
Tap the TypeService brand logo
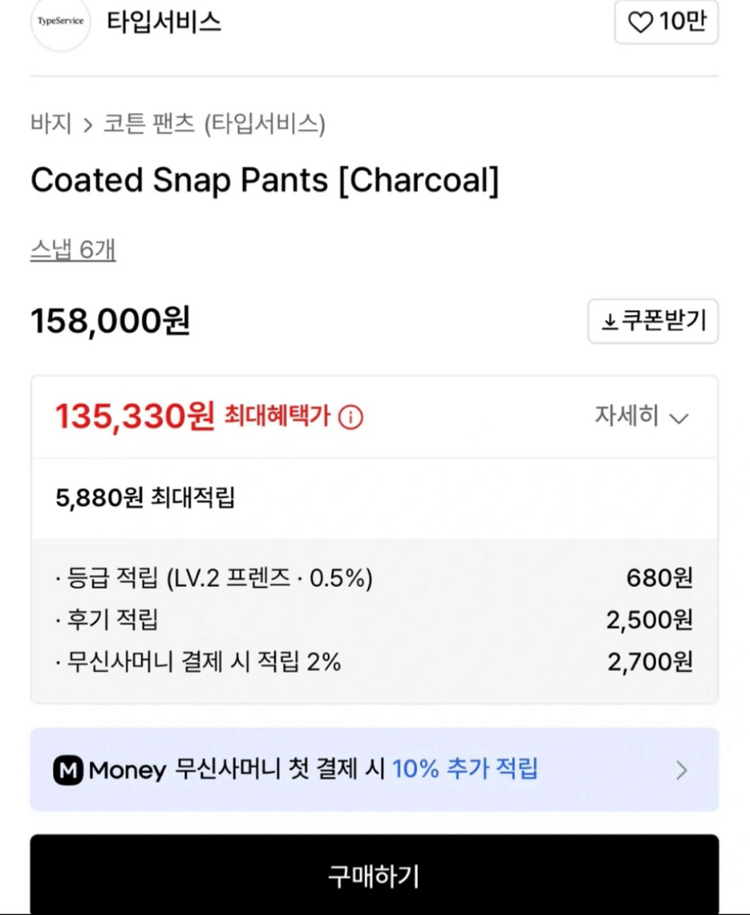[x=60, y=24]
